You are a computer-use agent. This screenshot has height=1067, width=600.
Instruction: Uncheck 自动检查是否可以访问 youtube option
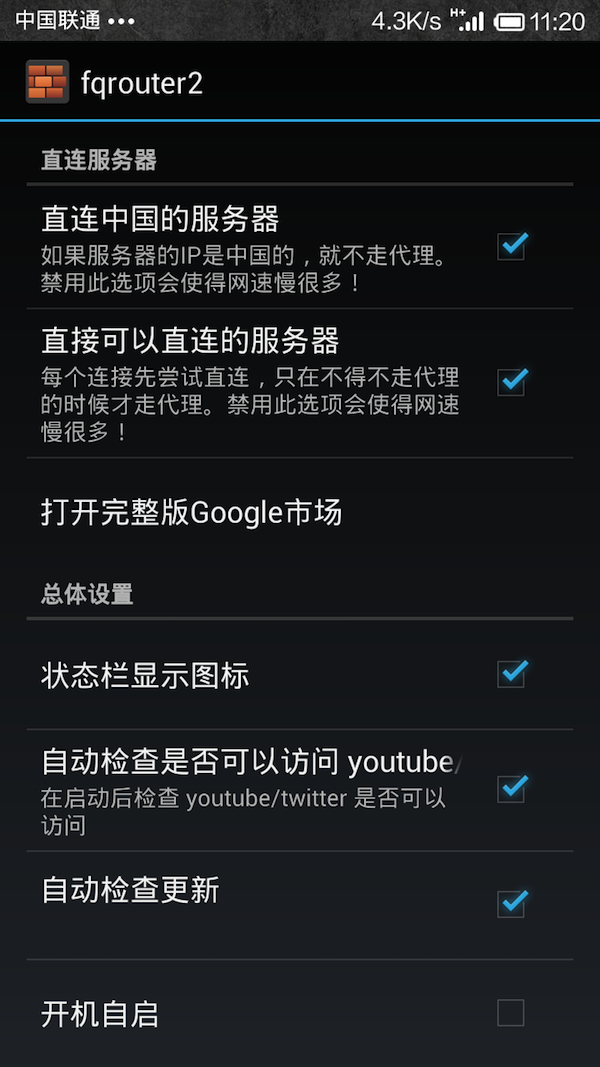coord(511,788)
